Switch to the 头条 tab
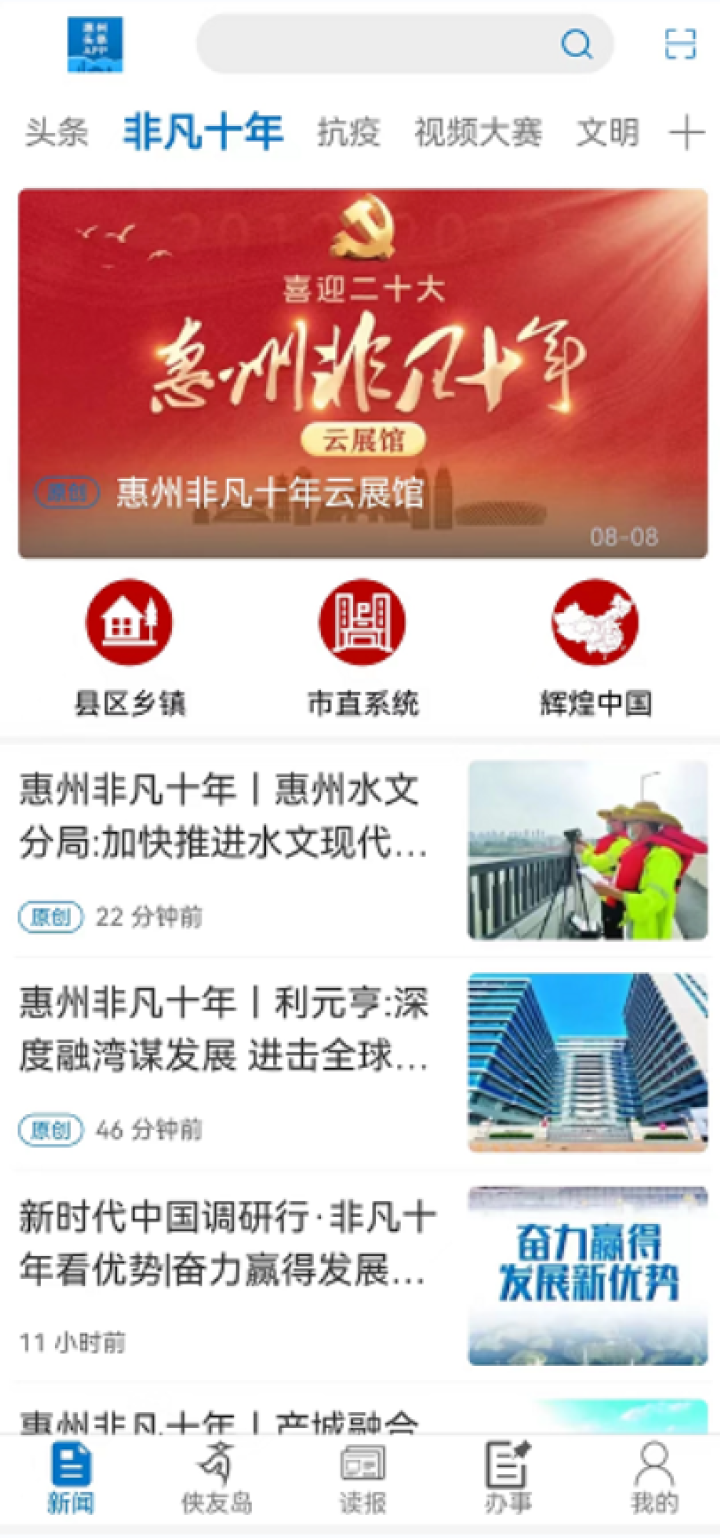 click(x=56, y=133)
